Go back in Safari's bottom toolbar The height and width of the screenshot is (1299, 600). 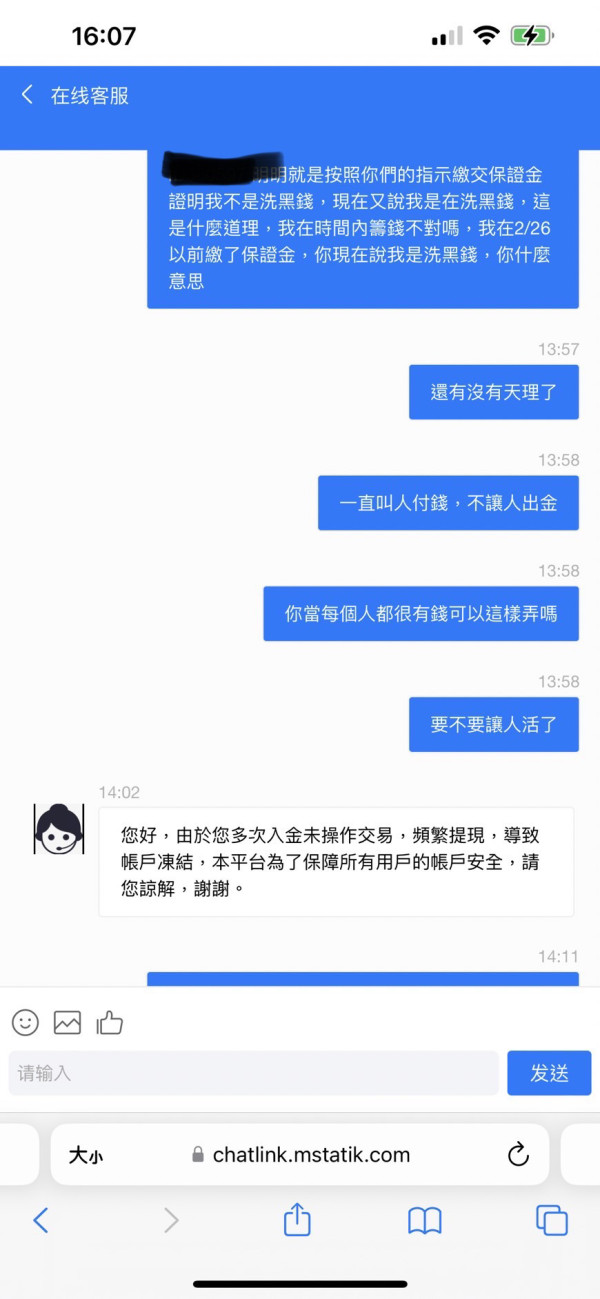click(x=41, y=1220)
